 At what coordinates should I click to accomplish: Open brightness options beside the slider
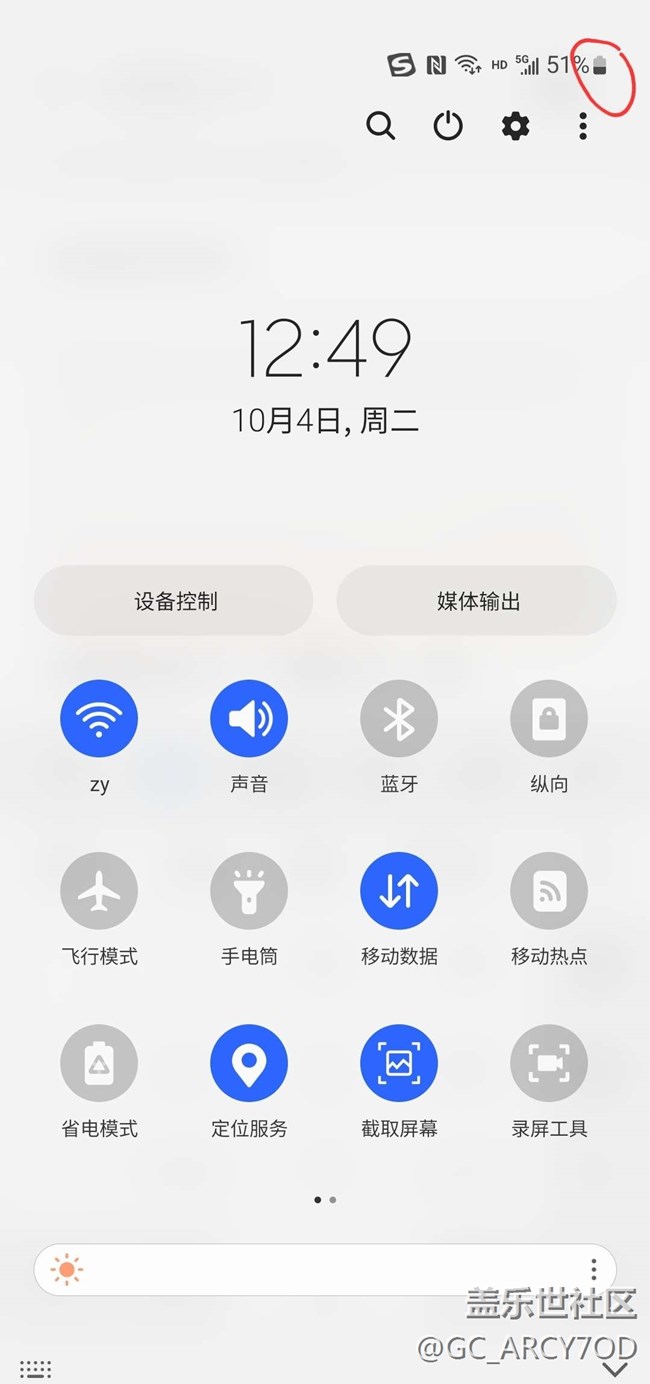[594, 1270]
